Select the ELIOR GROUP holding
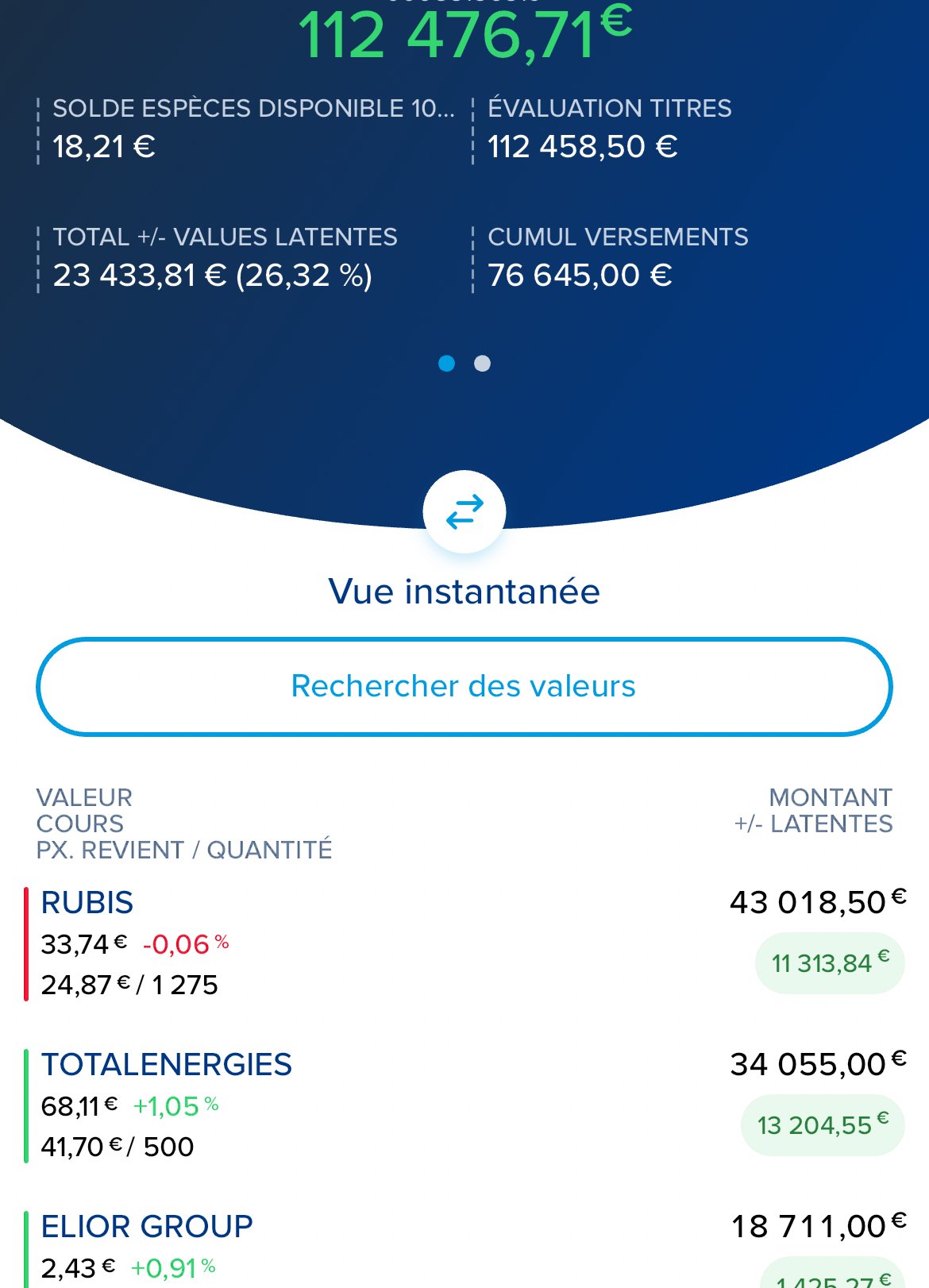 (x=147, y=1227)
